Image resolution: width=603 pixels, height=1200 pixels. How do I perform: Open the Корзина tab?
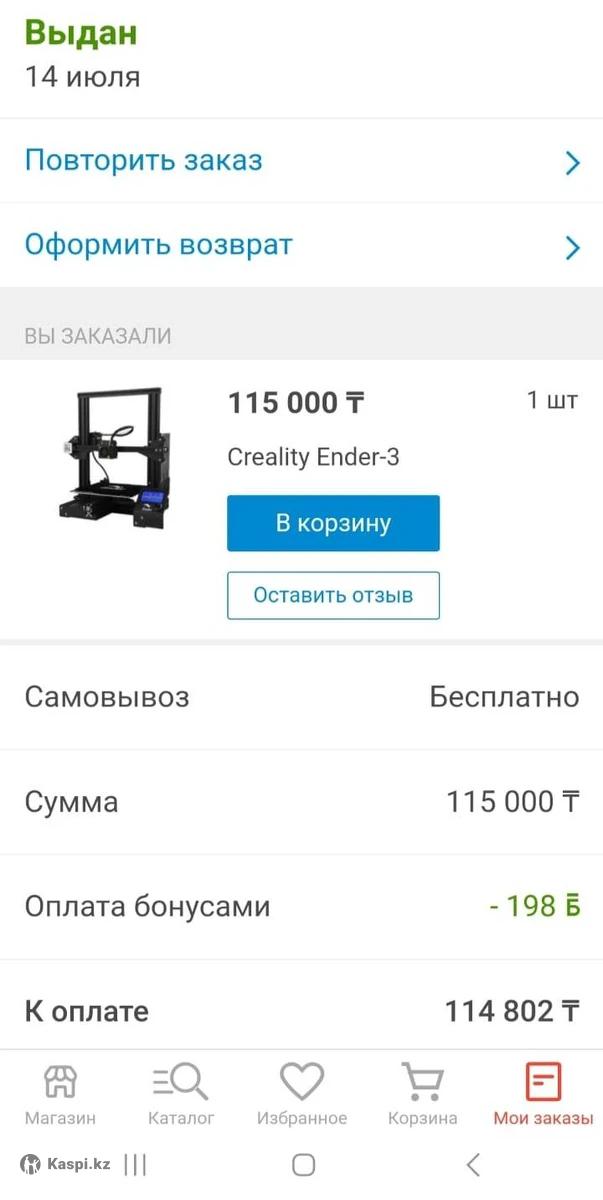click(x=423, y=1093)
